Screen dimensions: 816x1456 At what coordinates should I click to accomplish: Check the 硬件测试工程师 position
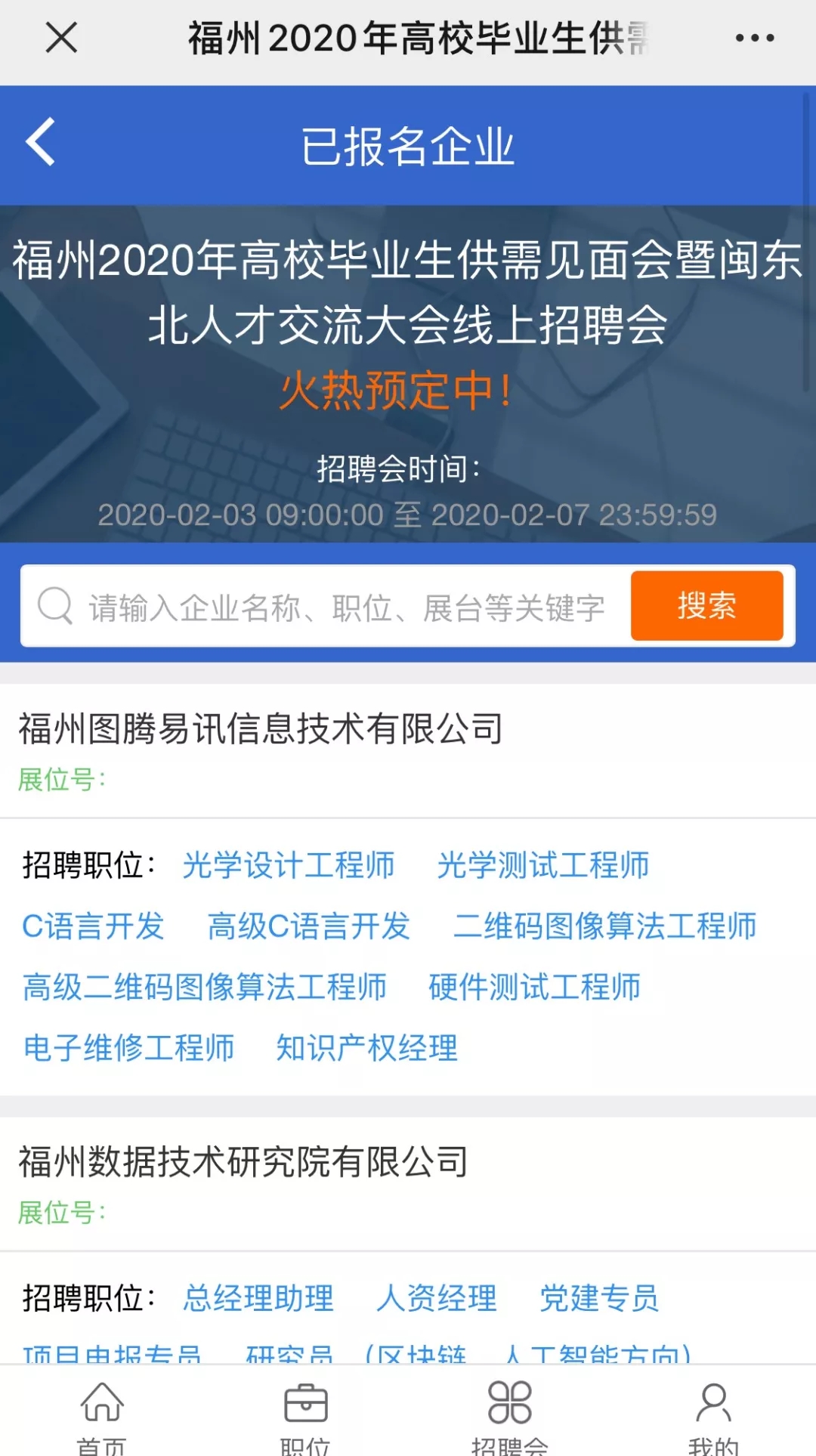click(535, 988)
